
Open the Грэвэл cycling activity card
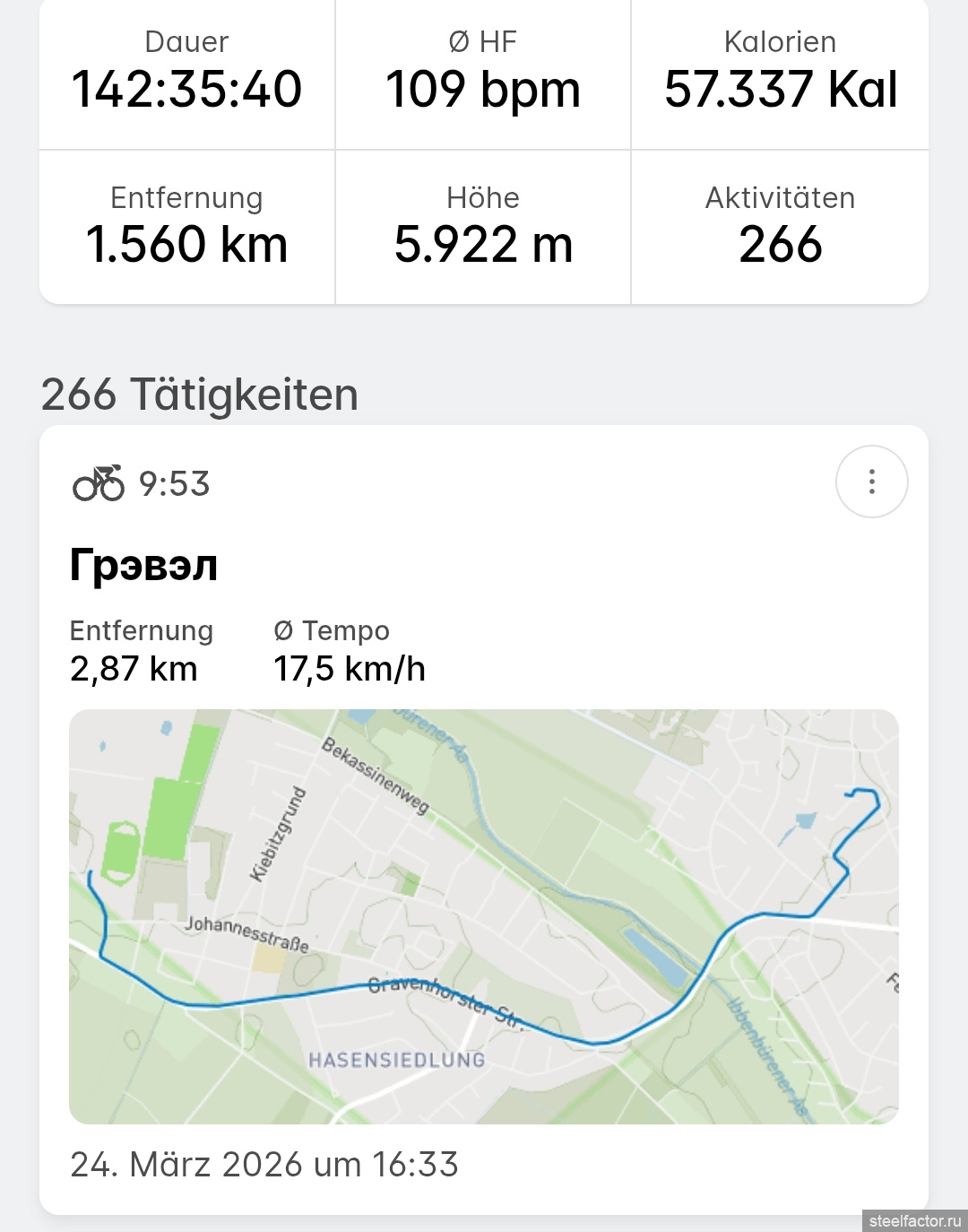(x=143, y=566)
